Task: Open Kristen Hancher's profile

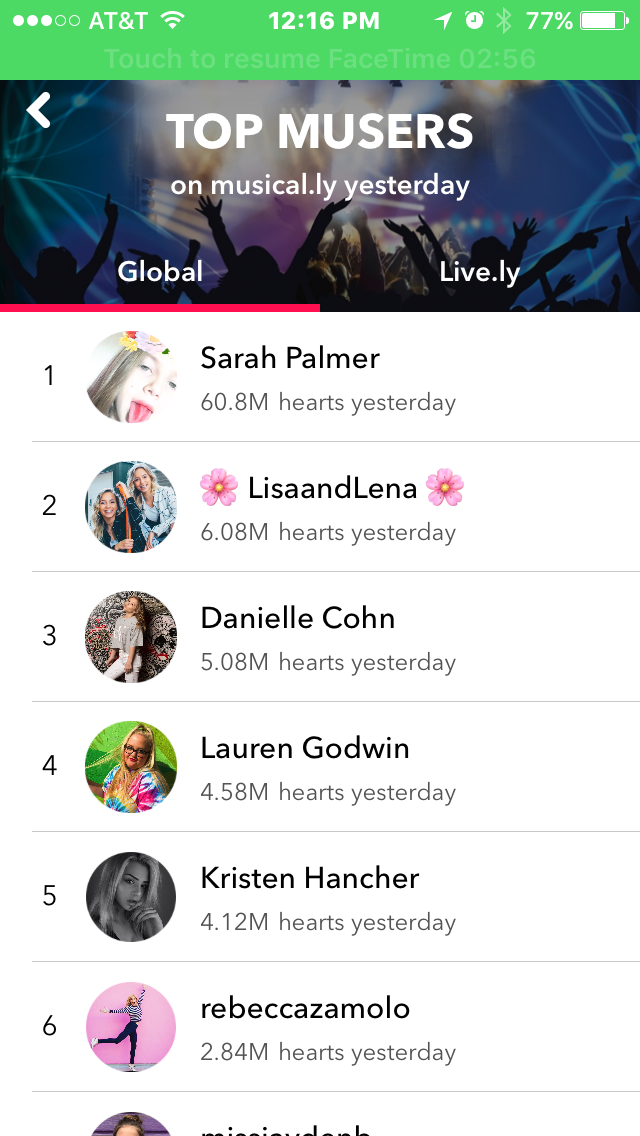Action: 310,897
